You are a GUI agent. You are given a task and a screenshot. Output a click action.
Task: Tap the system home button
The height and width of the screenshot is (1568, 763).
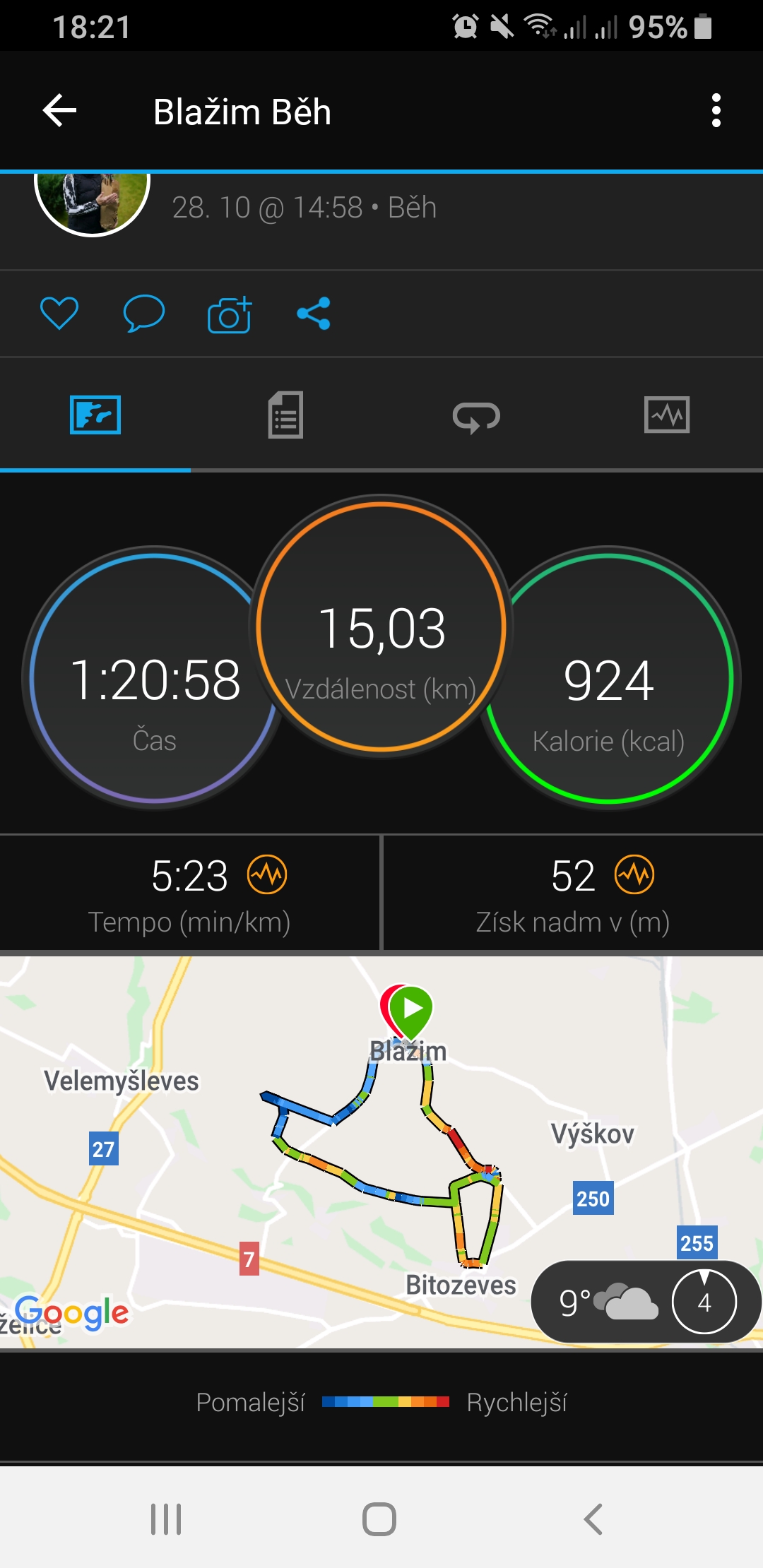coord(379,1519)
